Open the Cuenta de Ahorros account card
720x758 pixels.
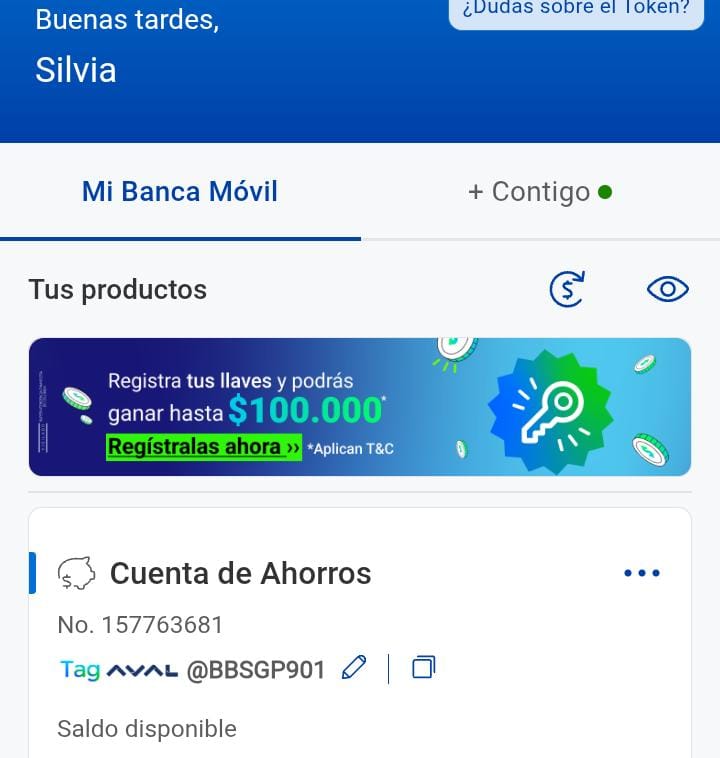[x=240, y=574]
